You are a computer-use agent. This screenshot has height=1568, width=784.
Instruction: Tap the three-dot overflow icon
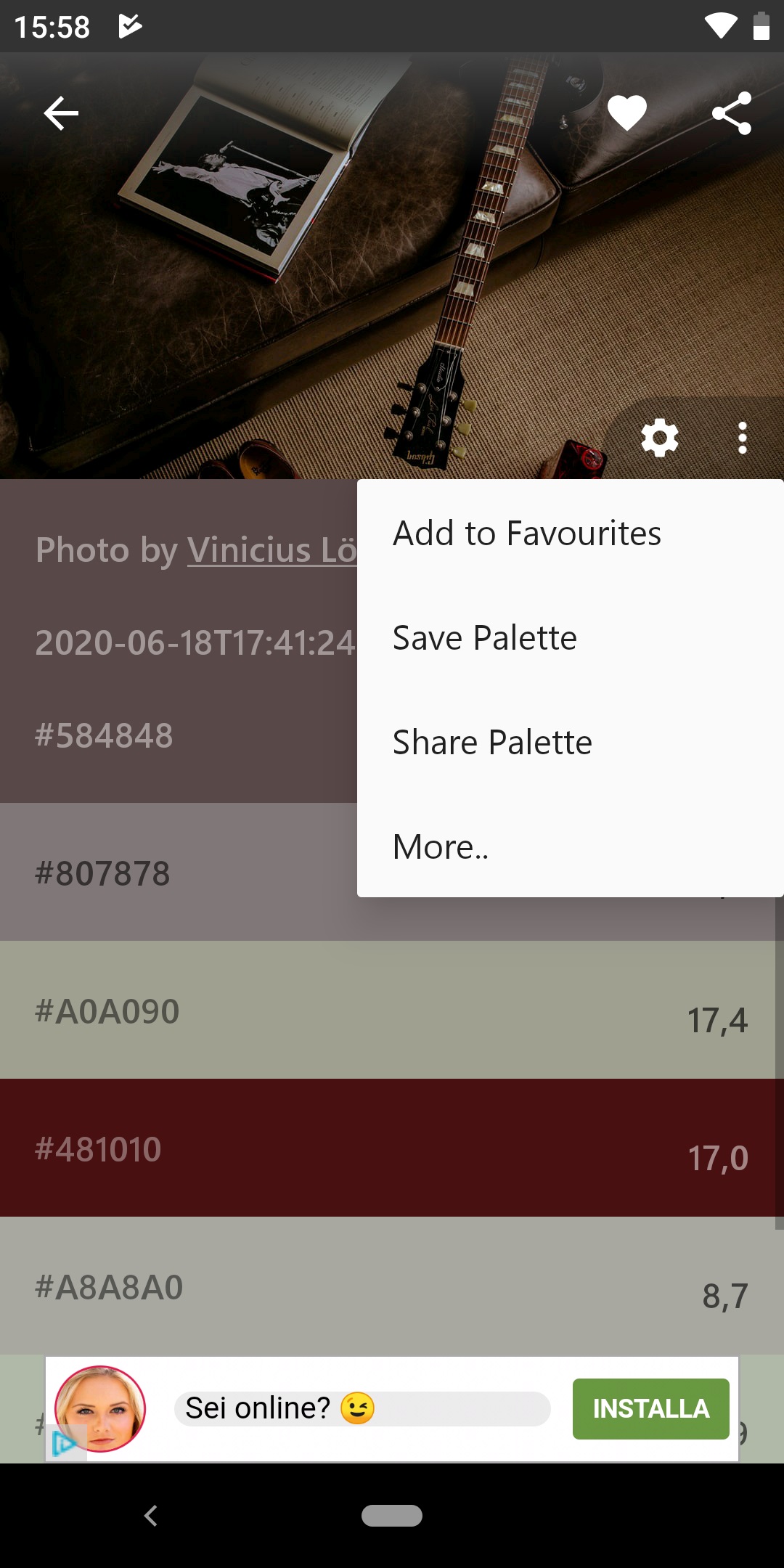tap(742, 438)
